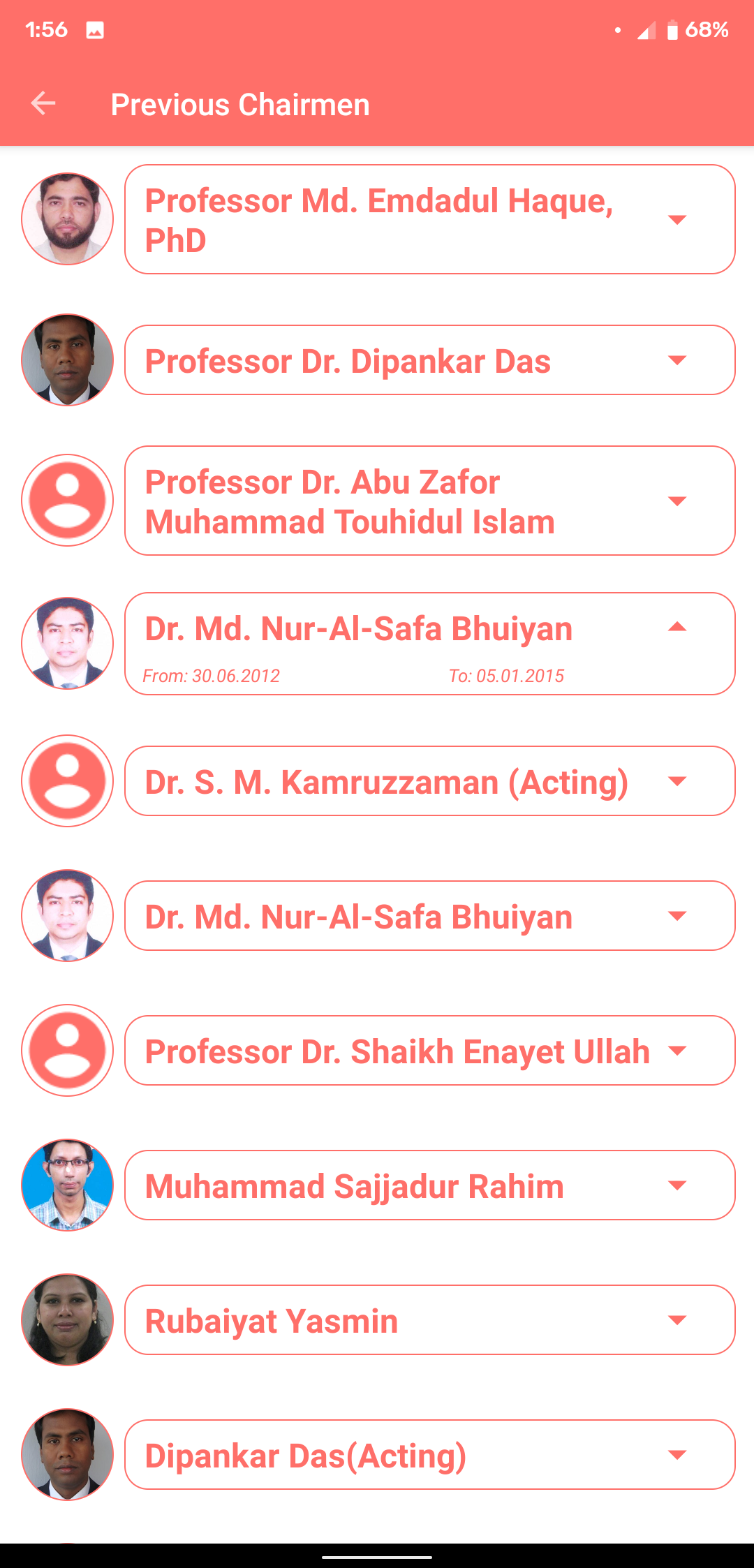
Task: View Rubaiyat Yasmin's tenure dates
Action: 677,1320
